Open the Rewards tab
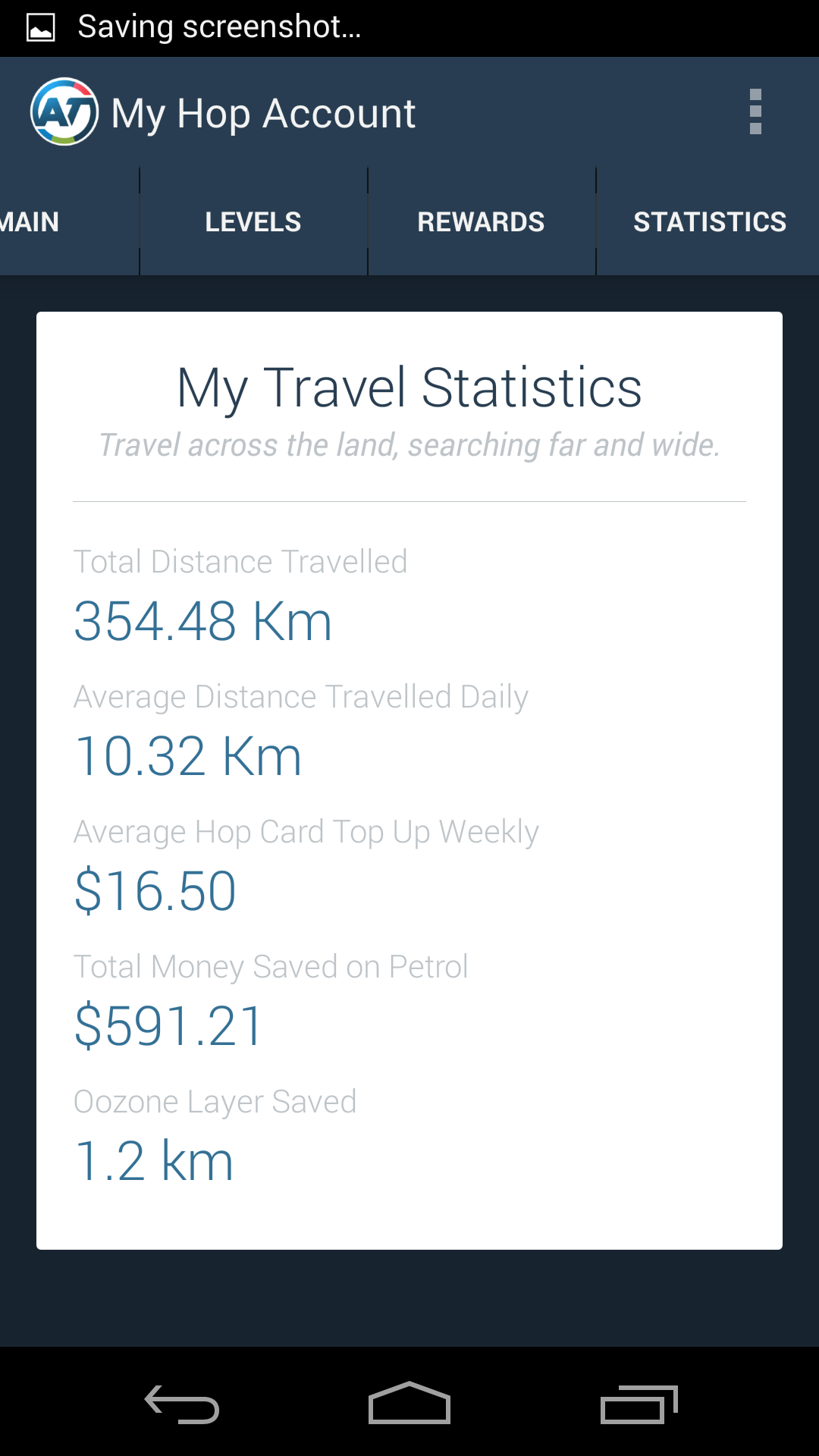This screenshot has width=819, height=1456. (x=482, y=221)
